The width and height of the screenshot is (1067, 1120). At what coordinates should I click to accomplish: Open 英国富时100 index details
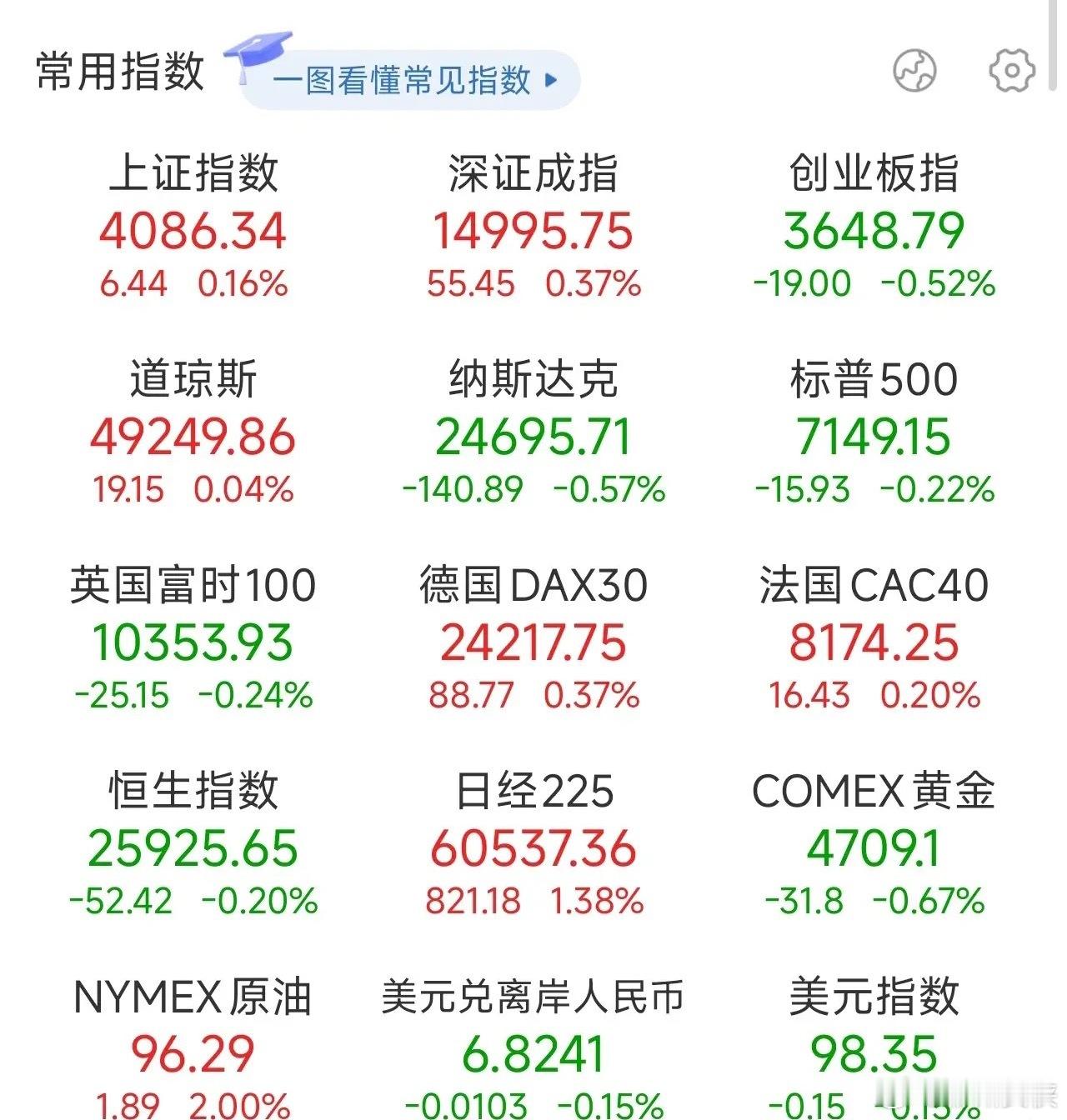[193, 638]
